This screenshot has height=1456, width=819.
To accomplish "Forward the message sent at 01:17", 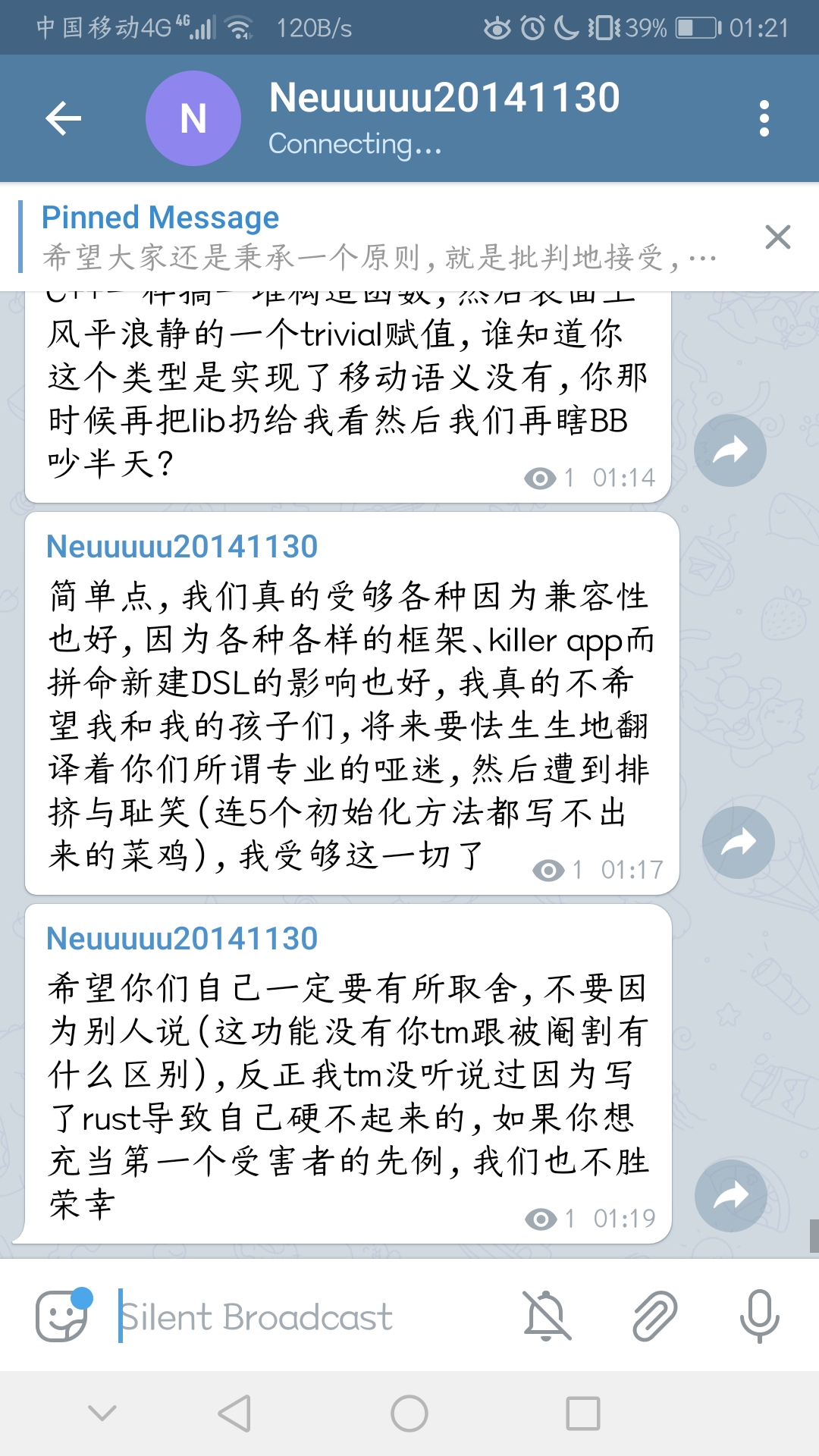I will pos(738,842).
